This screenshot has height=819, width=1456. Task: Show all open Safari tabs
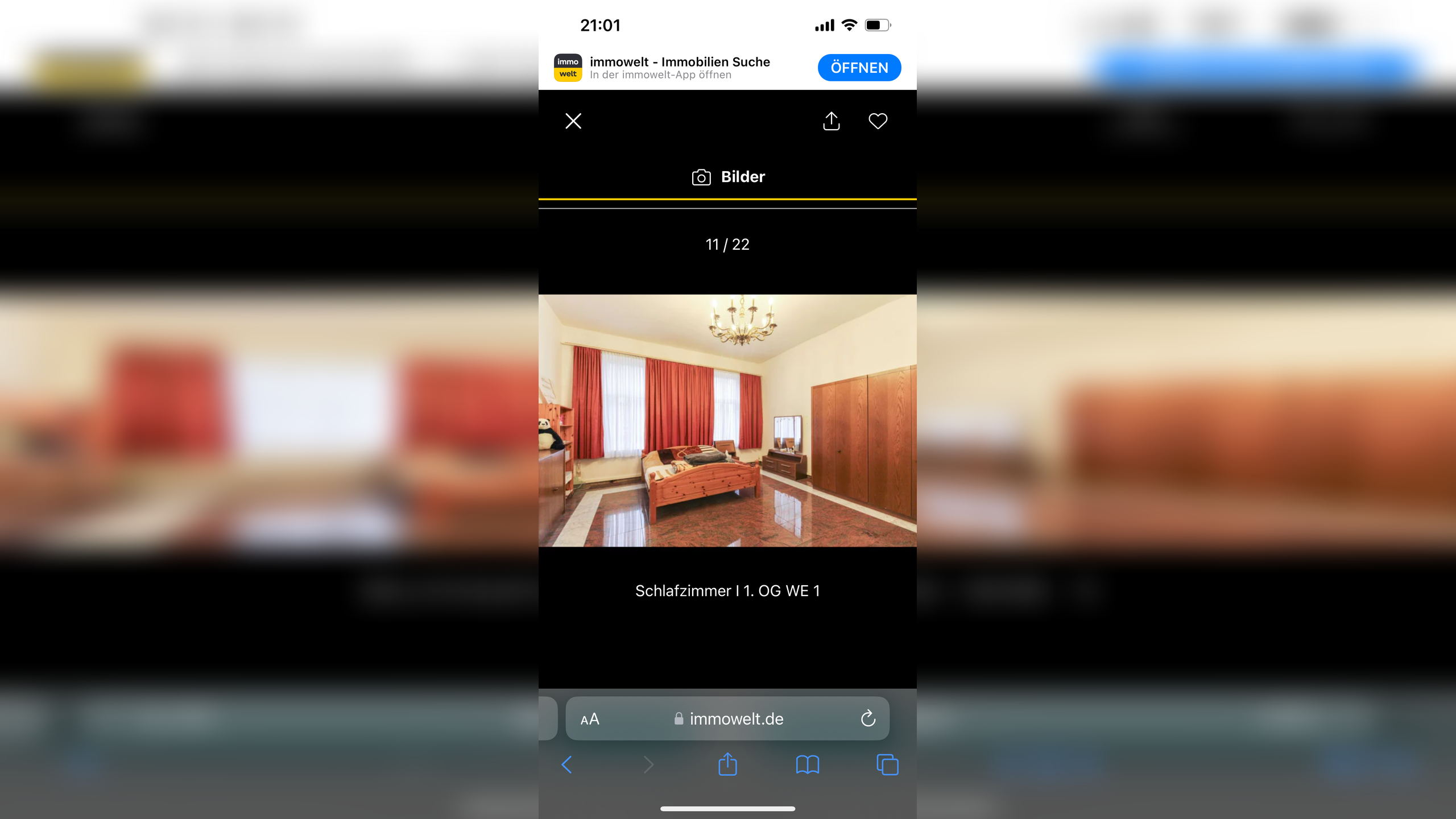click(887, 765)
